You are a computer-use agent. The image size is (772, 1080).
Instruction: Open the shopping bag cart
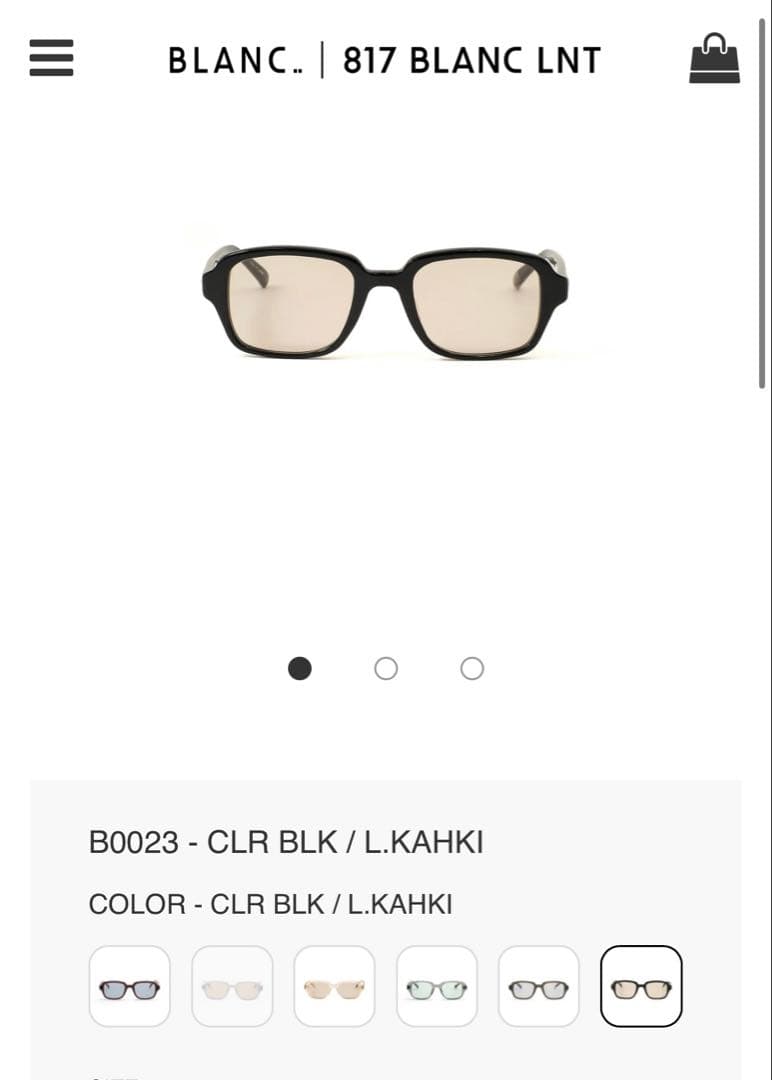click(x=714, y=58)
